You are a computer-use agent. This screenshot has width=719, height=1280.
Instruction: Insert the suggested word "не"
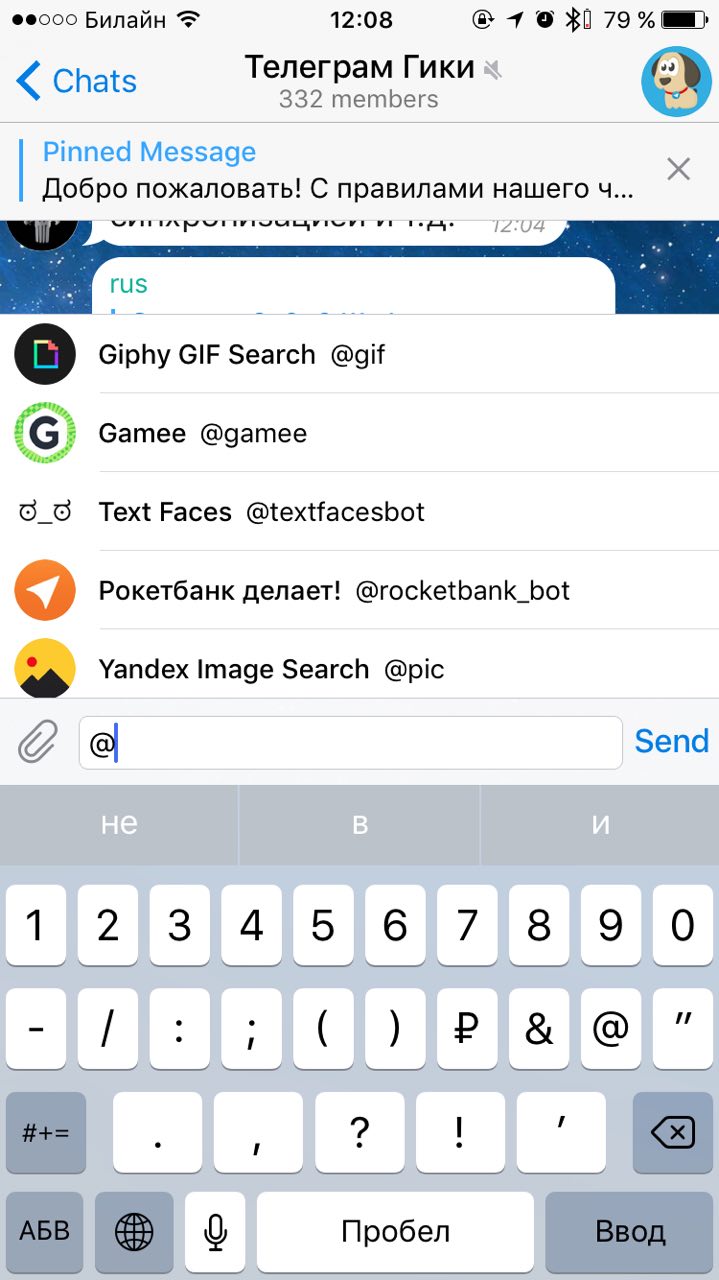point(119,824)
